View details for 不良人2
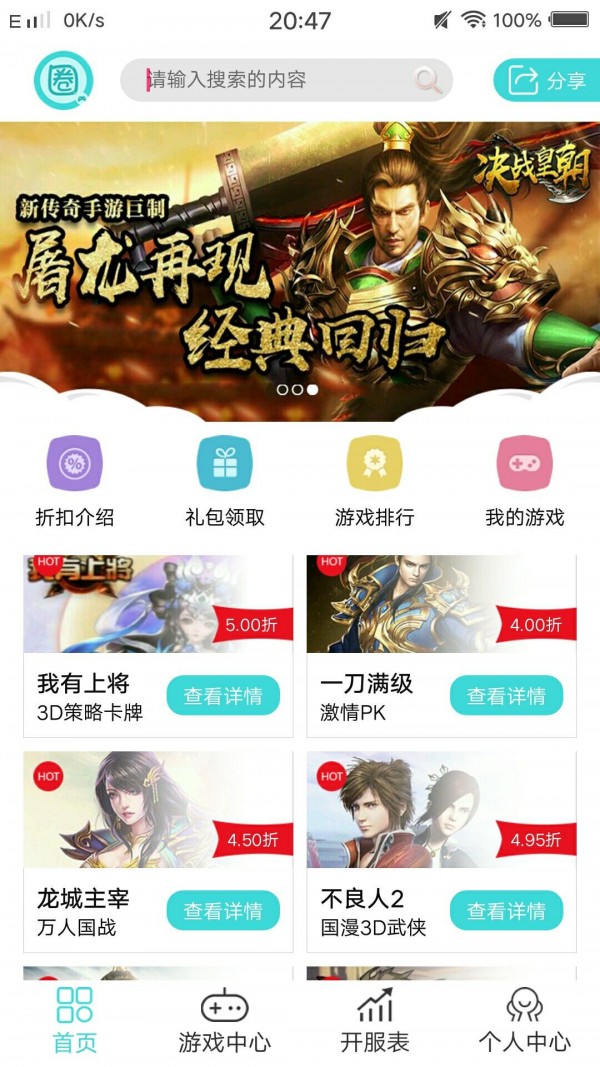600x1067 pixels. pyautogui.click(x=506, y=911)
